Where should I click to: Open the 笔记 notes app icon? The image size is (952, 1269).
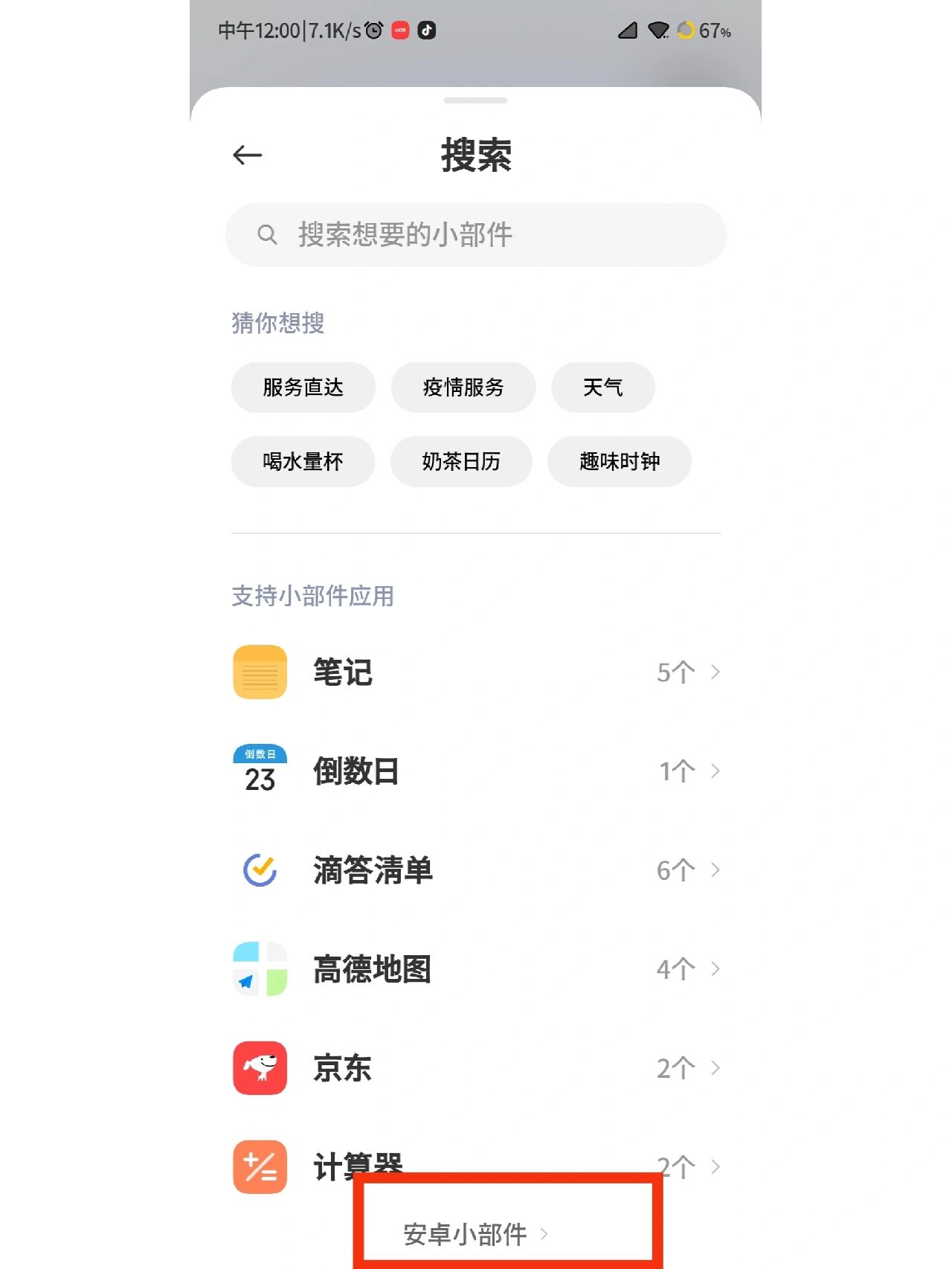[260, 671]
